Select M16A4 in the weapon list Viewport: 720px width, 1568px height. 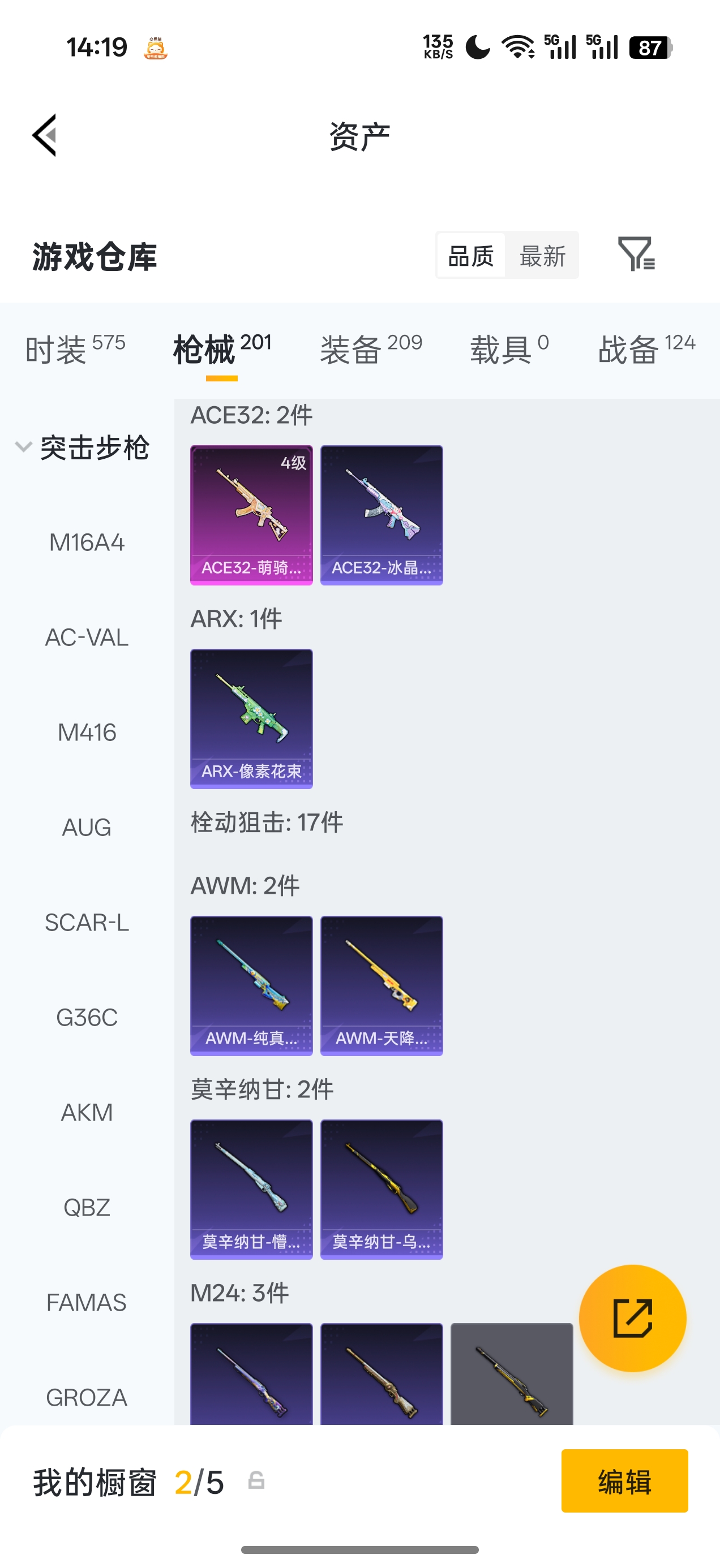[x=87, y=542]
